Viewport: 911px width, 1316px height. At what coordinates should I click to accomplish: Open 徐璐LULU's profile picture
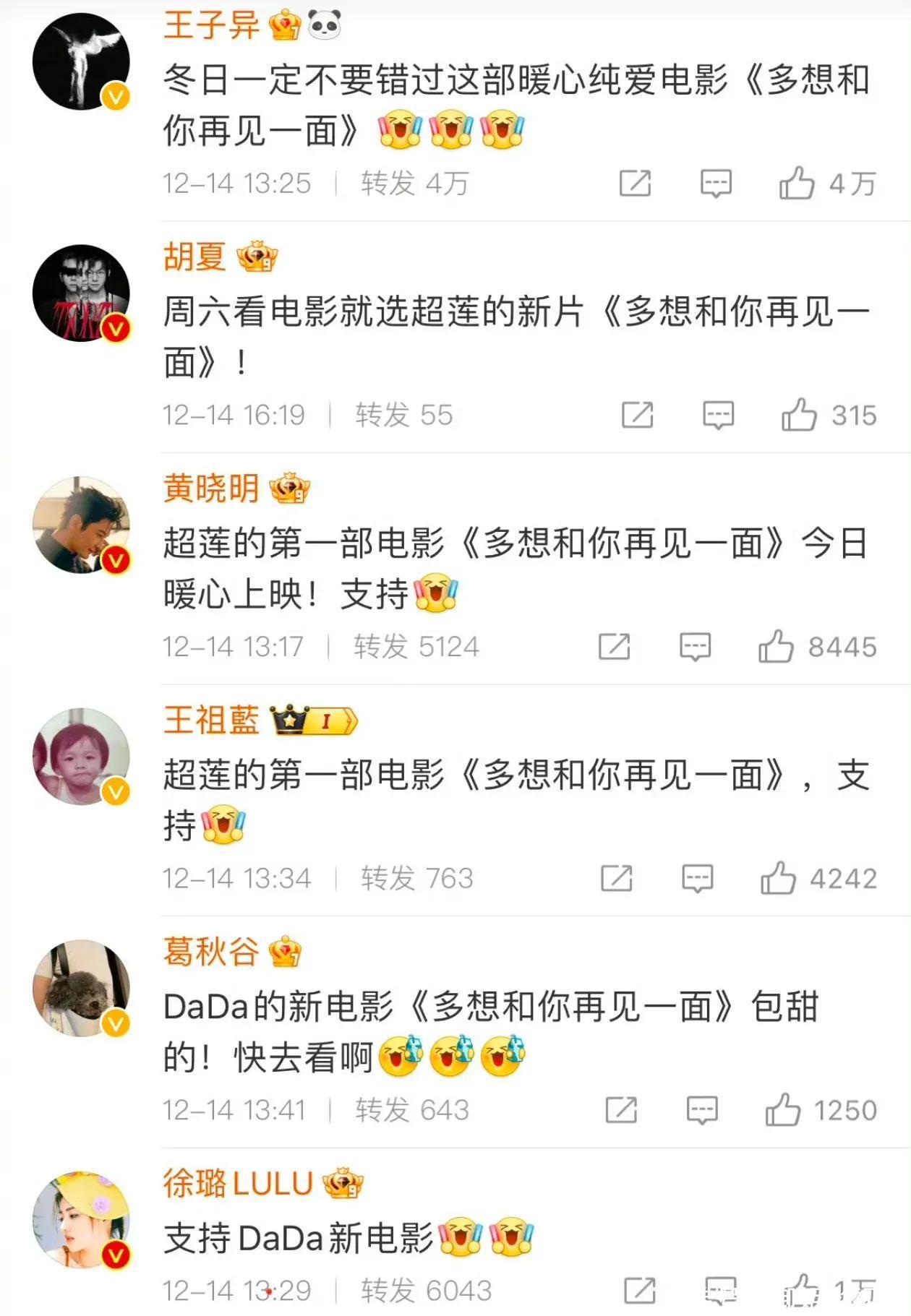coord(81,1219)
